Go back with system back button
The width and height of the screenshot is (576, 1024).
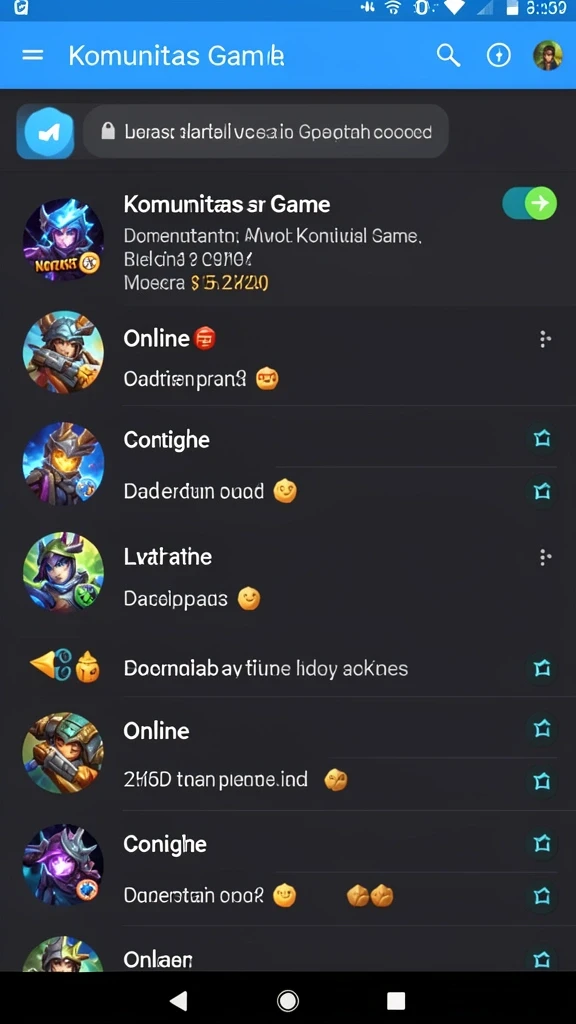pos(178,1000)
